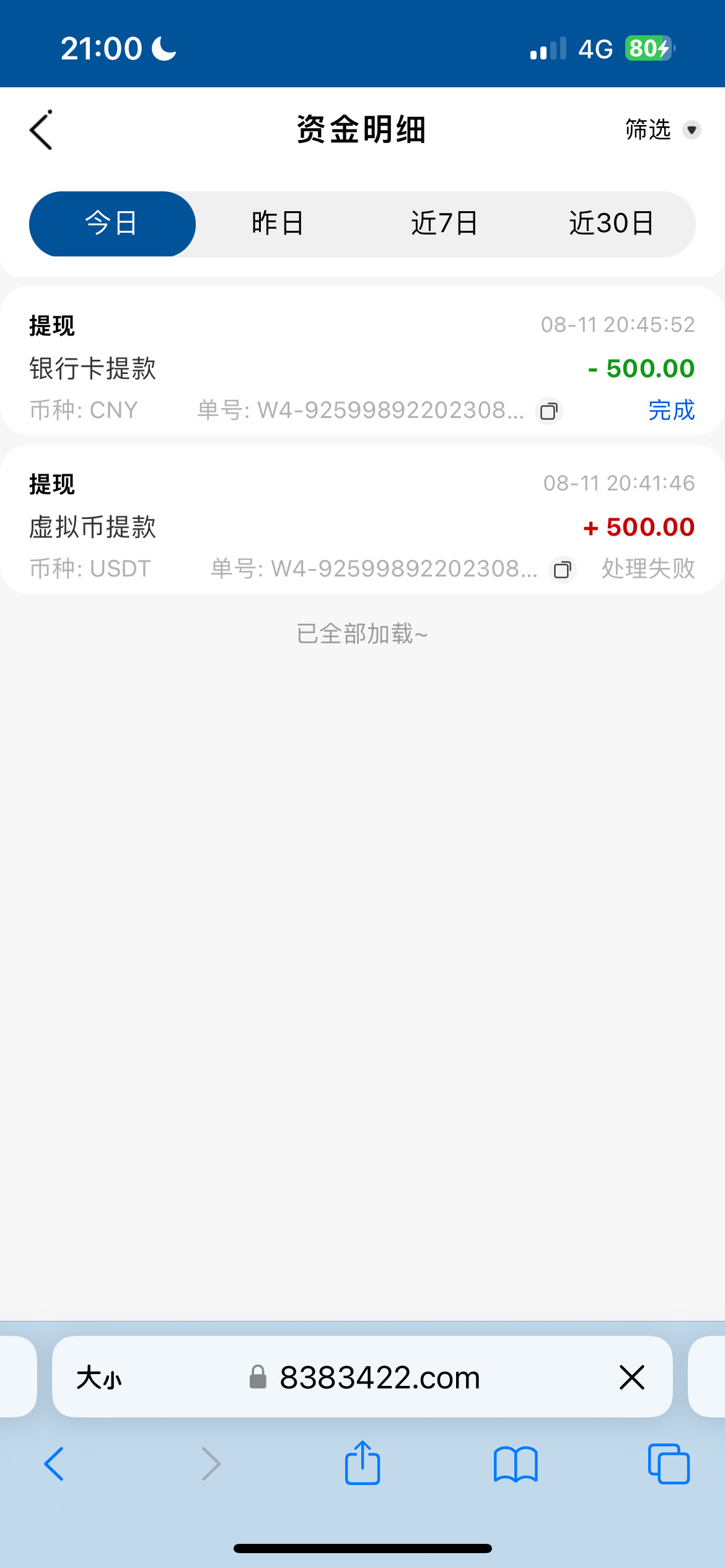
Task: Show records for 近7日
Action: point(444,224)
